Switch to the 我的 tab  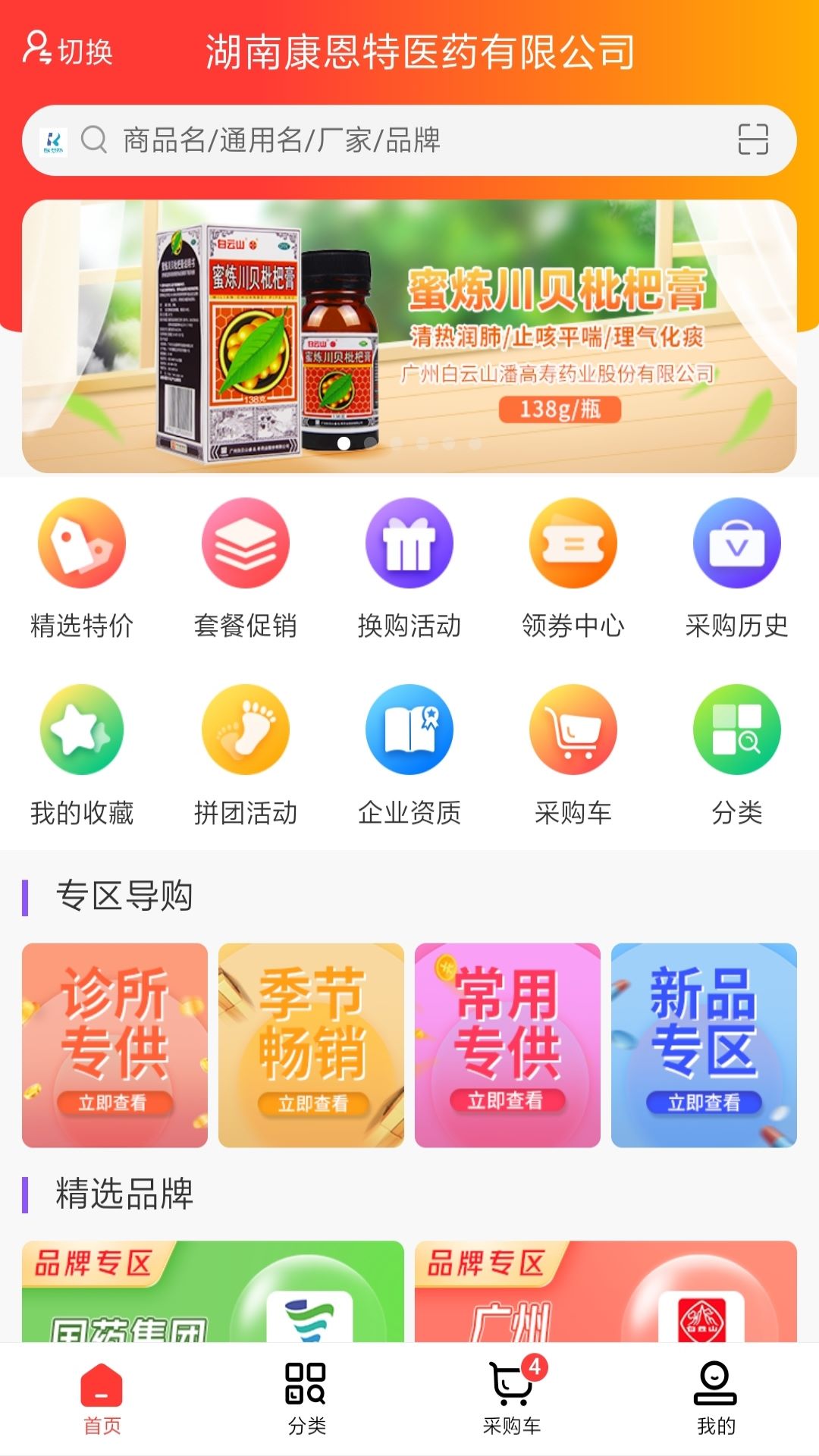click(x=716, y=1398)
